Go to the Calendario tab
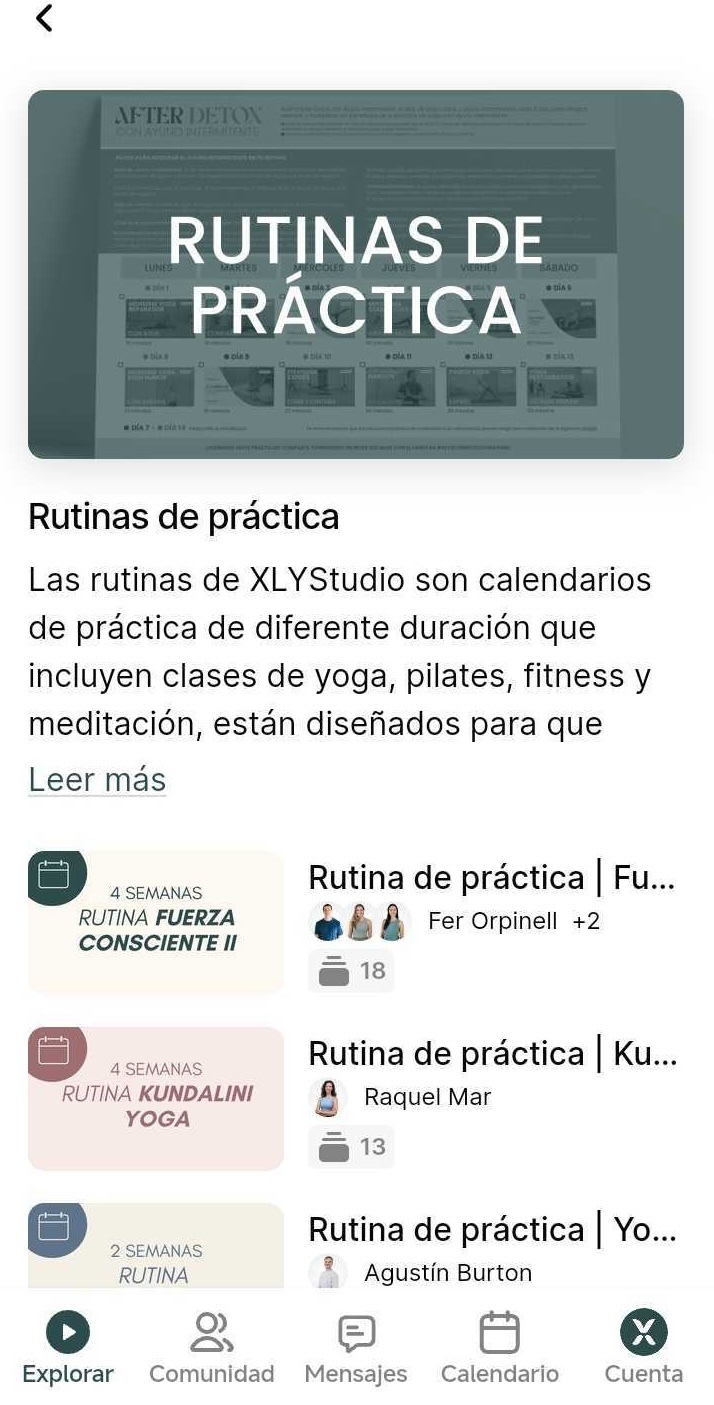 click(x=499, y=1347)
